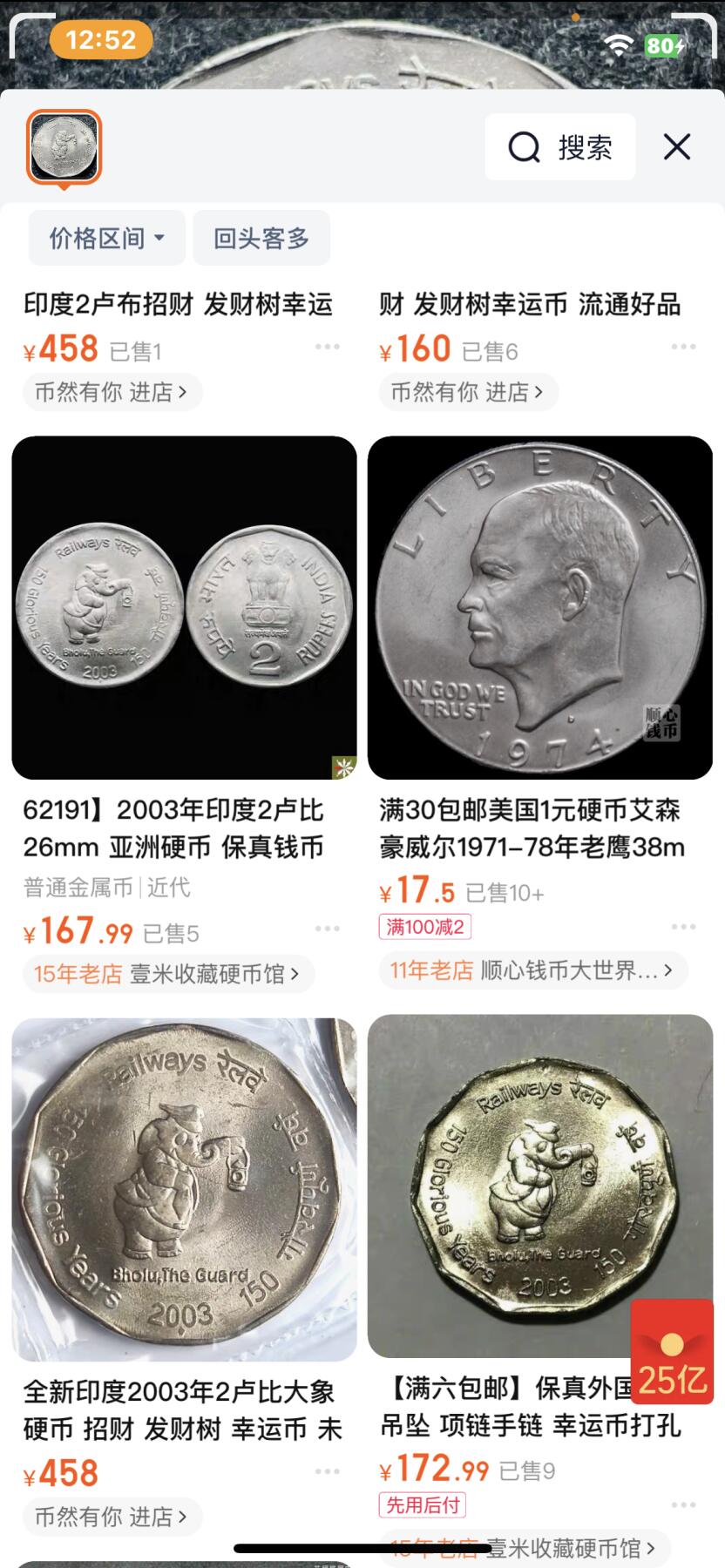
Task: Open more options for the top ¥458 item
Action: (327, 347)
